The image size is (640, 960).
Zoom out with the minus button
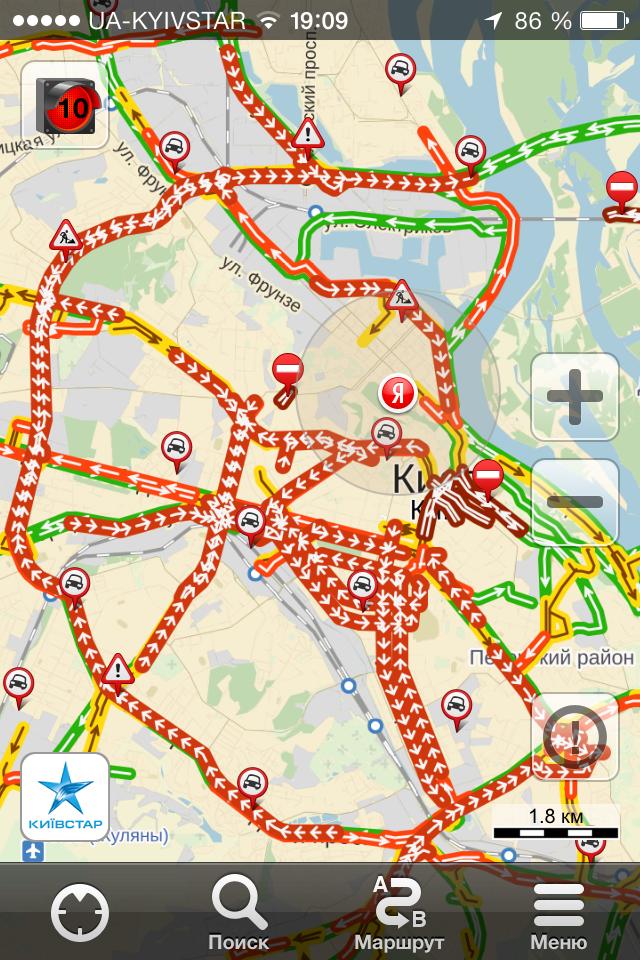click(575, 502)
